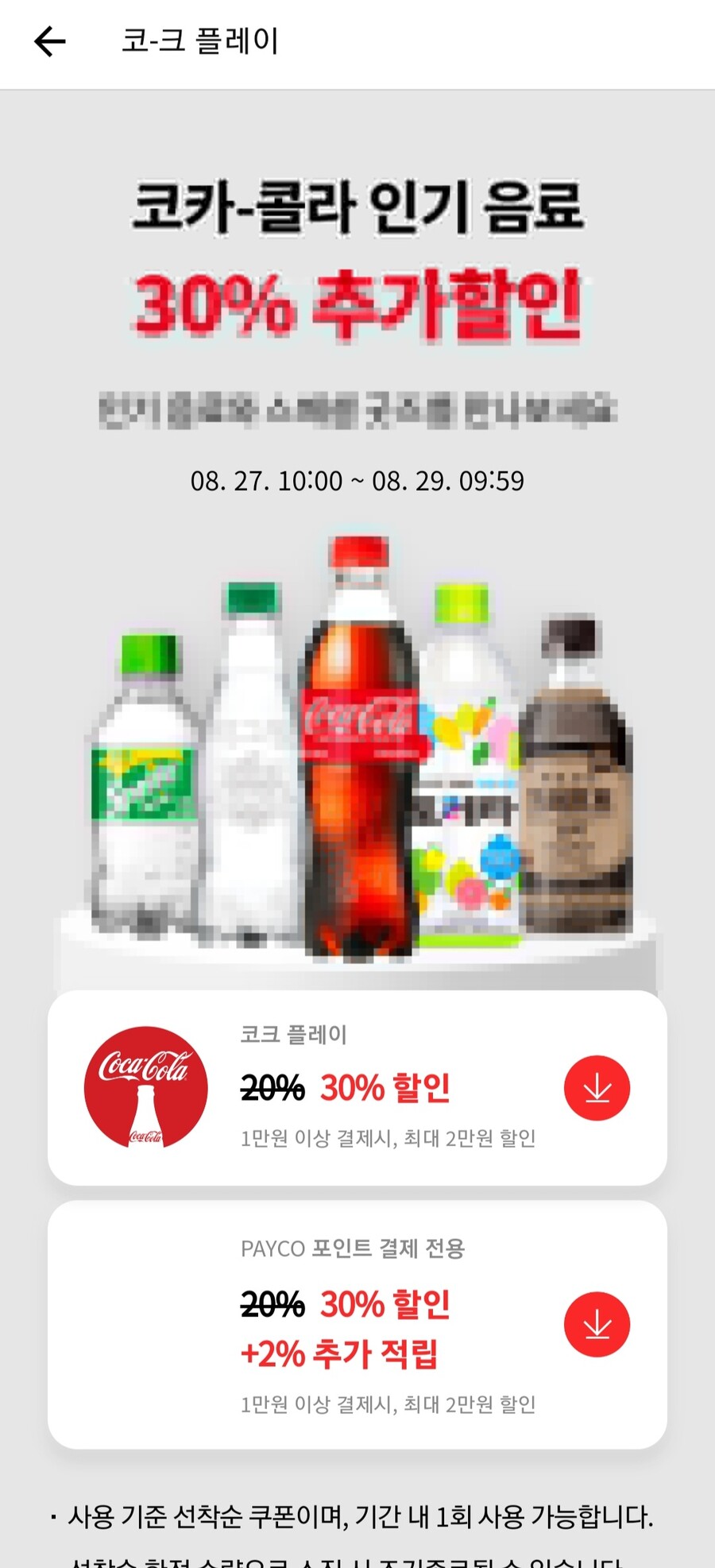Tap the 30% 할인 discount text

[385, 1090]
